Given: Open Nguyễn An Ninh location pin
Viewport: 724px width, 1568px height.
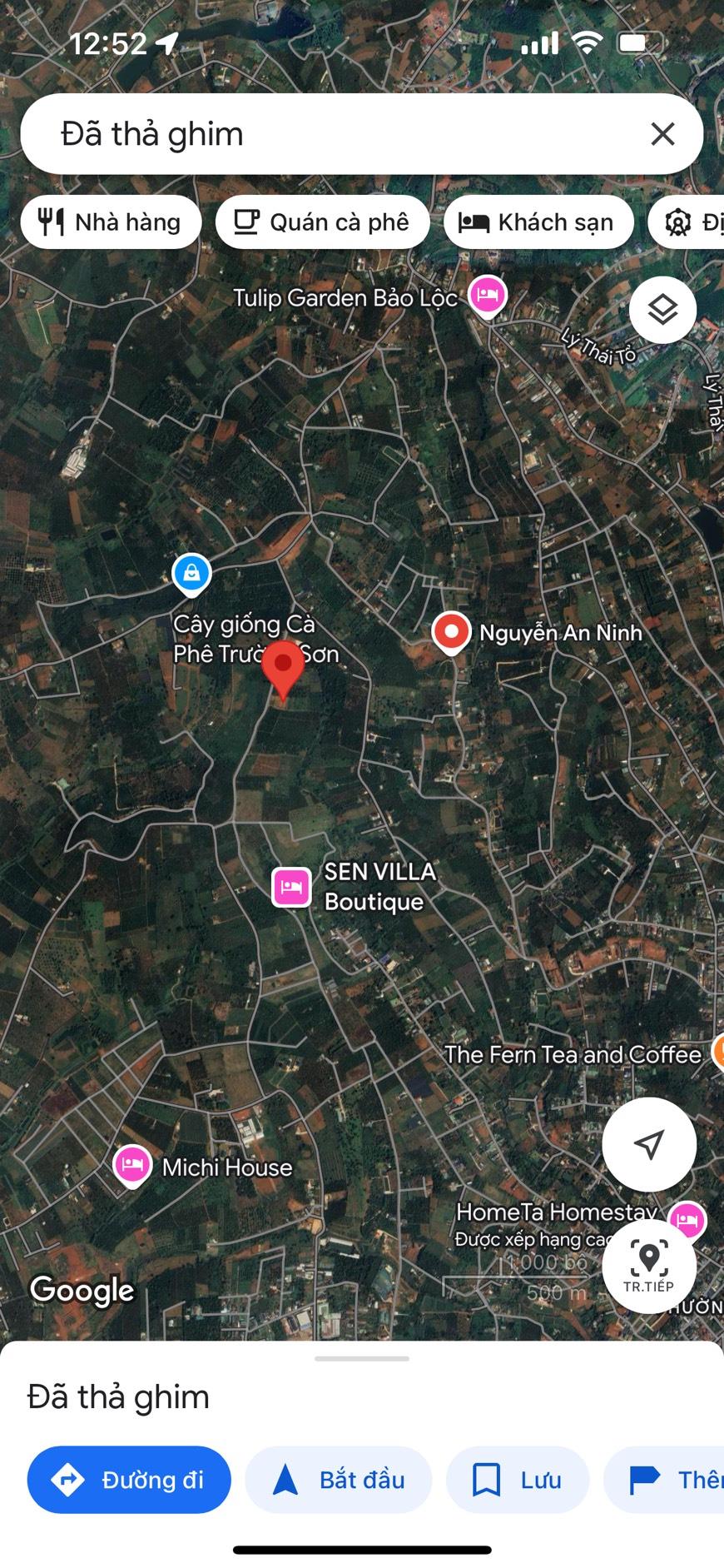Looking at the screenshot, I should click(x=452, y=632).
